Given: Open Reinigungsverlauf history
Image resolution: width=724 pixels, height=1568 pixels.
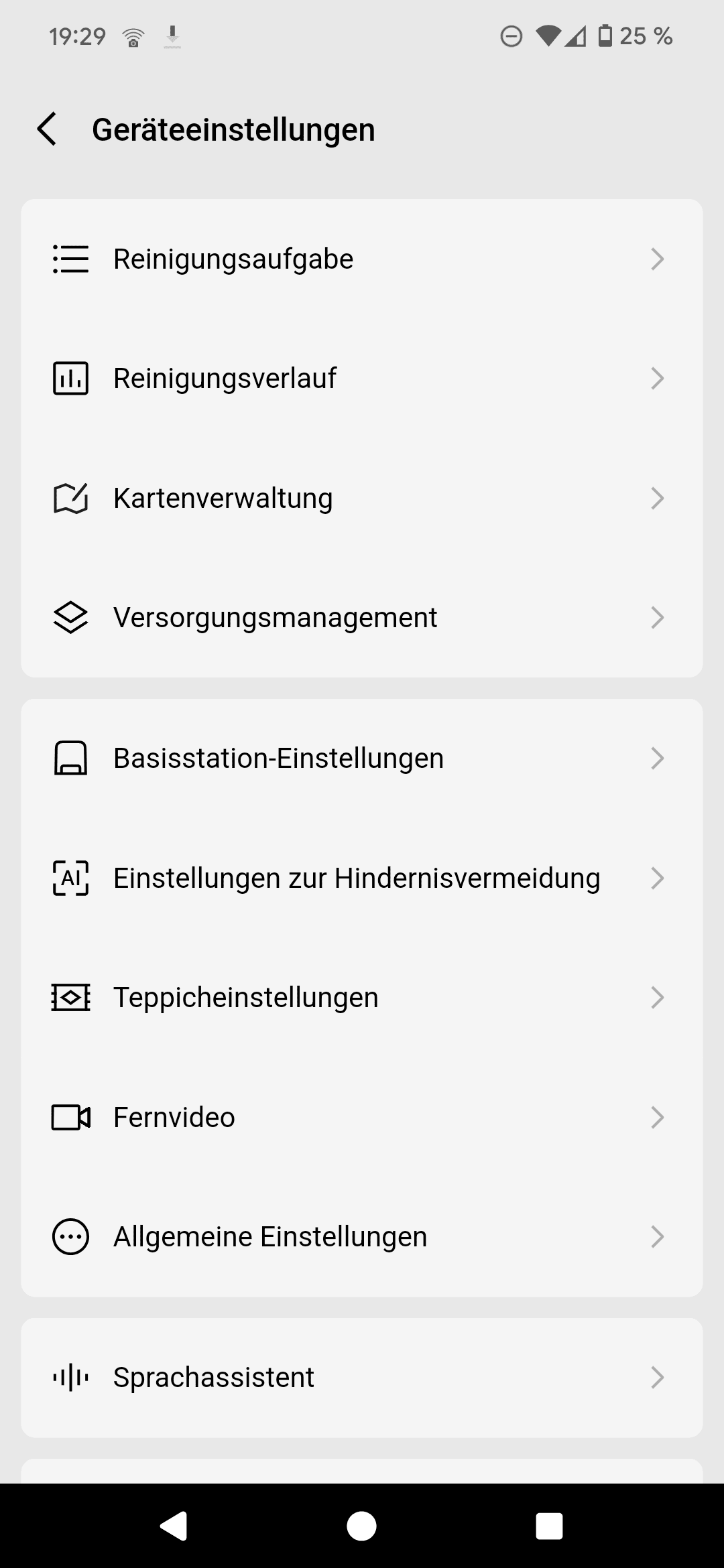Looking at the screenshot, I should tap(362, 379).
